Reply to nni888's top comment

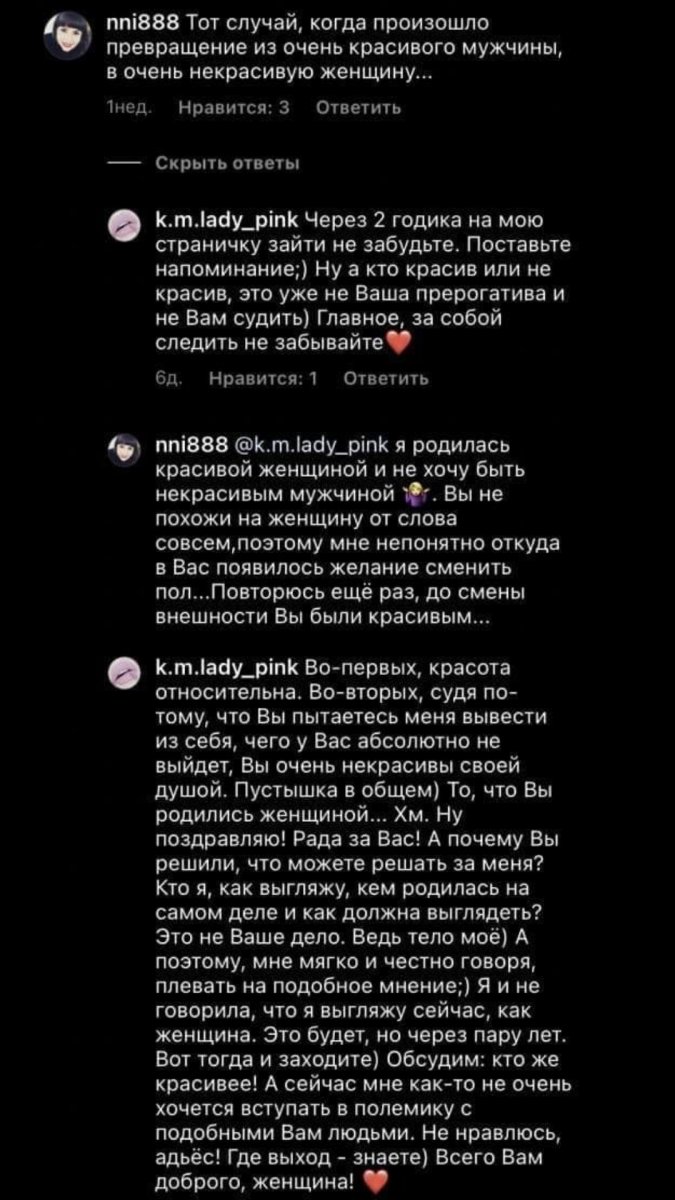coord(358,108)
